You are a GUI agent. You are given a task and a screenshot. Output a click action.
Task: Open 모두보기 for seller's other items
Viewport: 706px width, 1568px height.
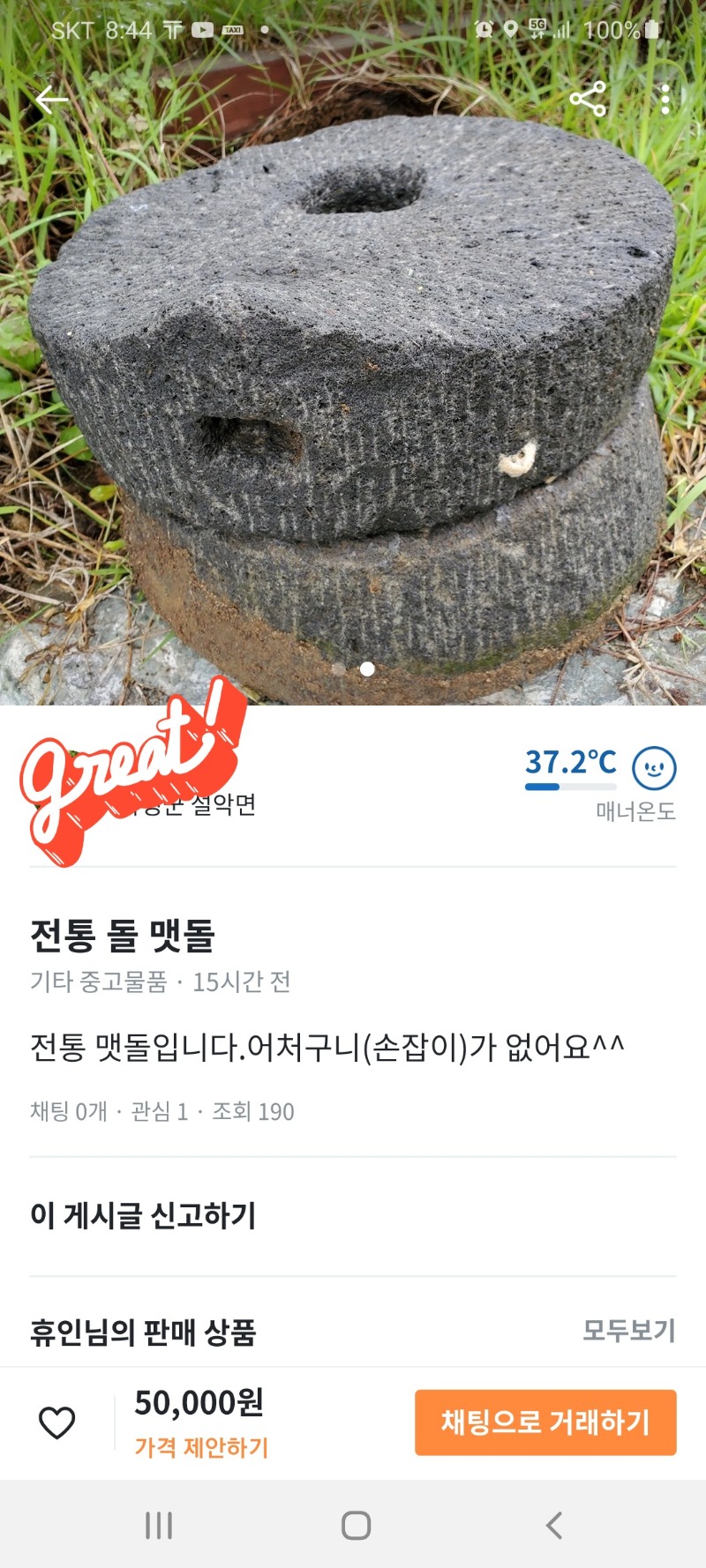[x=628, y=1330]
